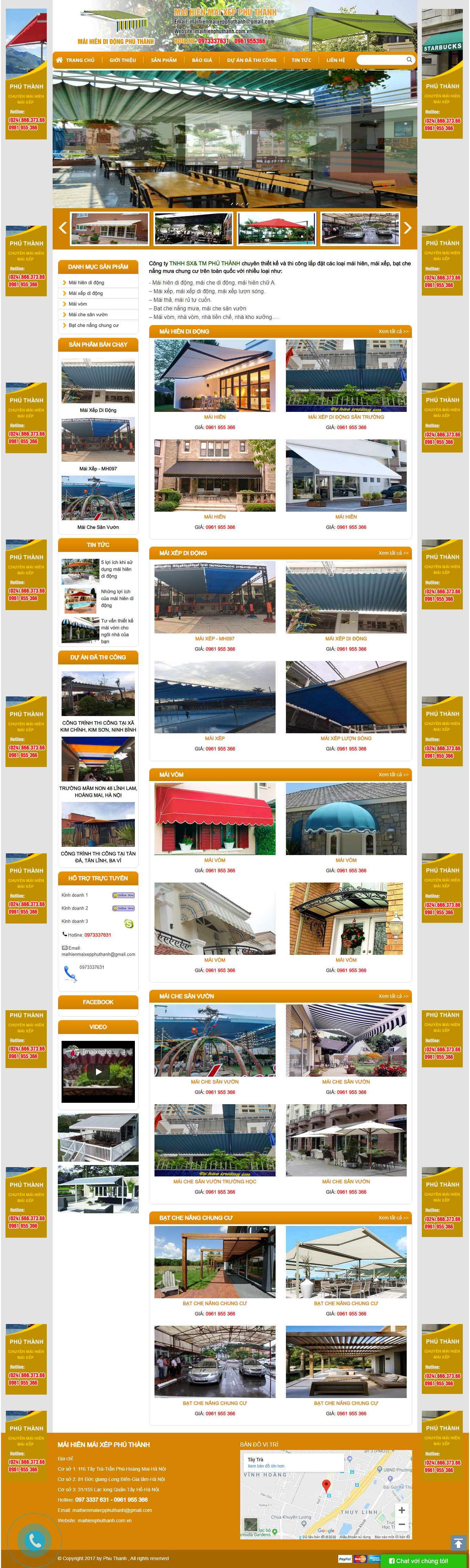Select the Mái vòm category
Viewport: 470px width, 1568px height.
tap(78, 304)
